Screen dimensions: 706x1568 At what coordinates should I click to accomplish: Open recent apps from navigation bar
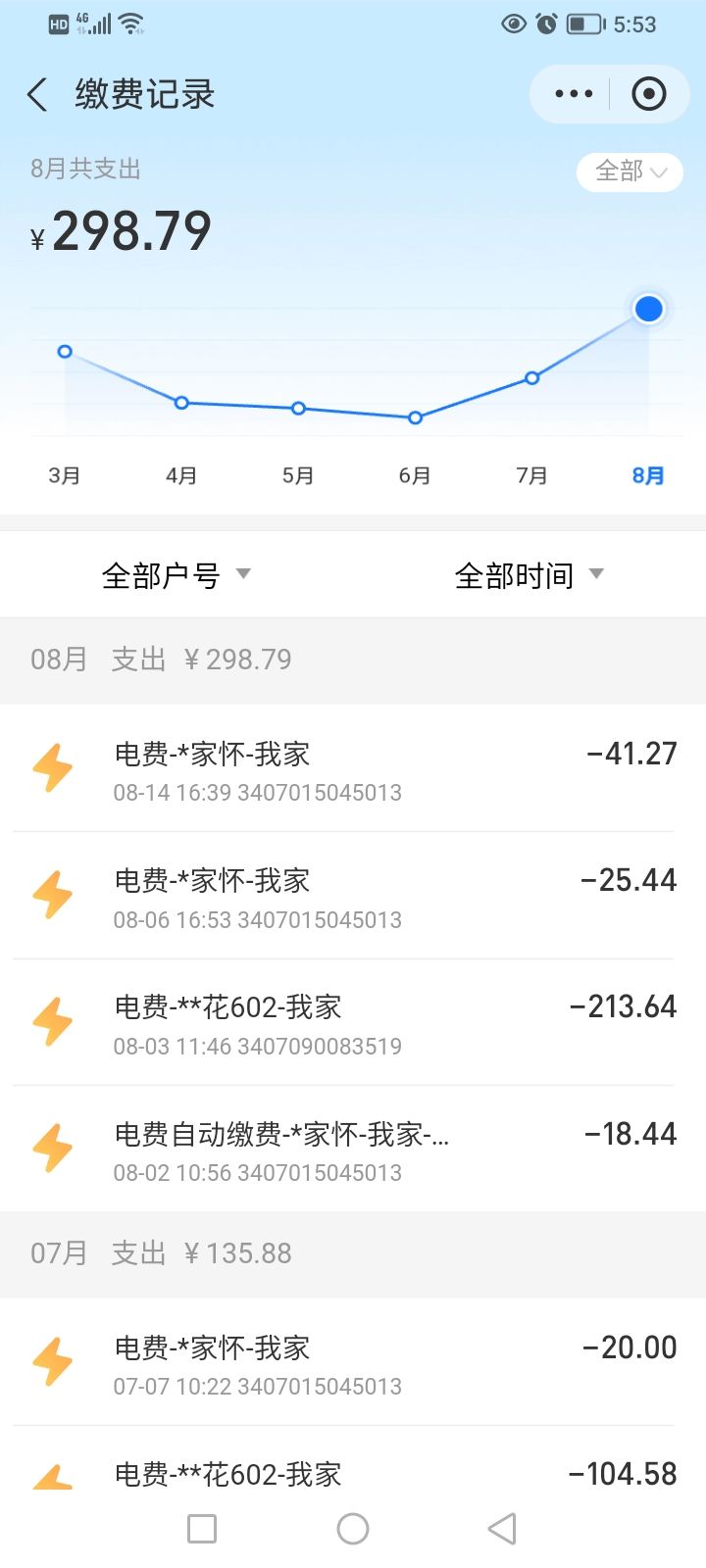point(202,1529)
